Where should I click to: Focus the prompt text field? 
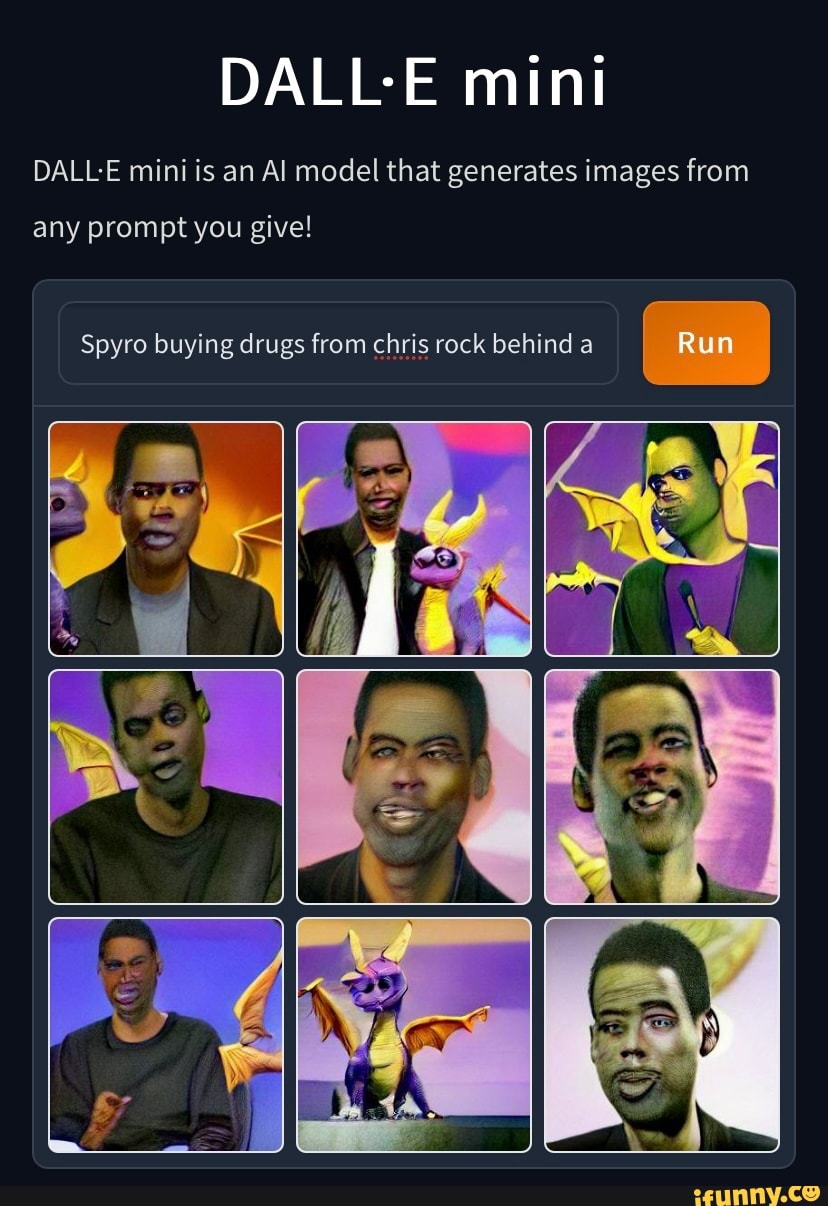[338, 344]
